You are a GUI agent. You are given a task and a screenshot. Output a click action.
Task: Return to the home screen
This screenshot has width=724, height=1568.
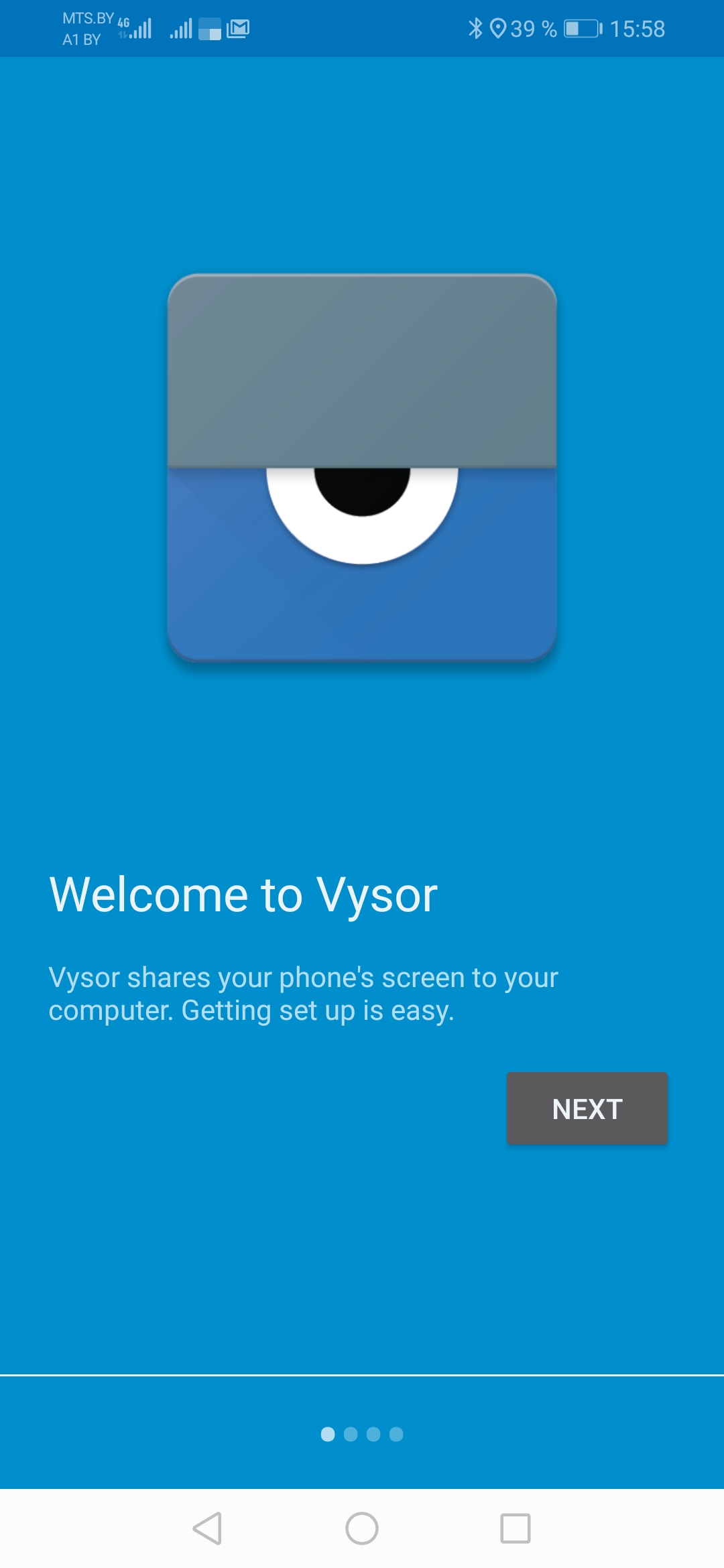click(x=362, y=1528)
